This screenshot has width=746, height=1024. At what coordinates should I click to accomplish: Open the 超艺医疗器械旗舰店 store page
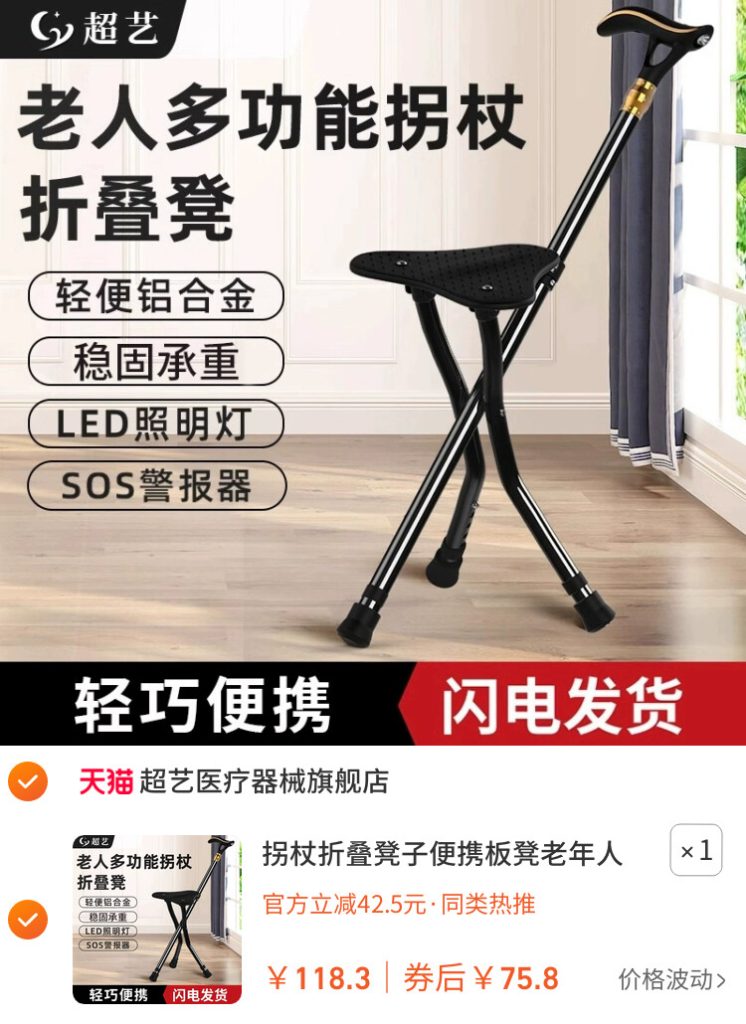(x=263, y=781)
